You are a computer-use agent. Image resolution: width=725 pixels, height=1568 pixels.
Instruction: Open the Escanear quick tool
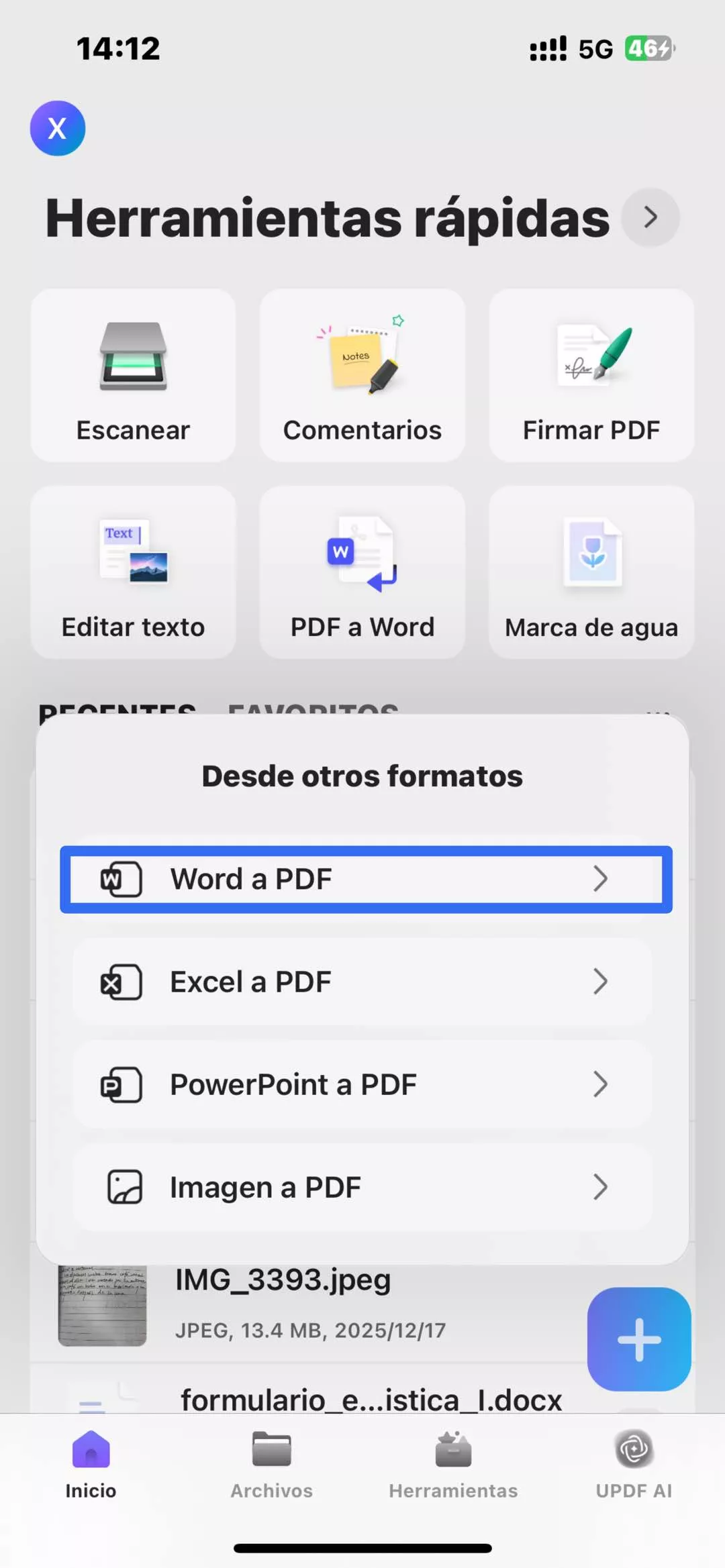point(133,376)
